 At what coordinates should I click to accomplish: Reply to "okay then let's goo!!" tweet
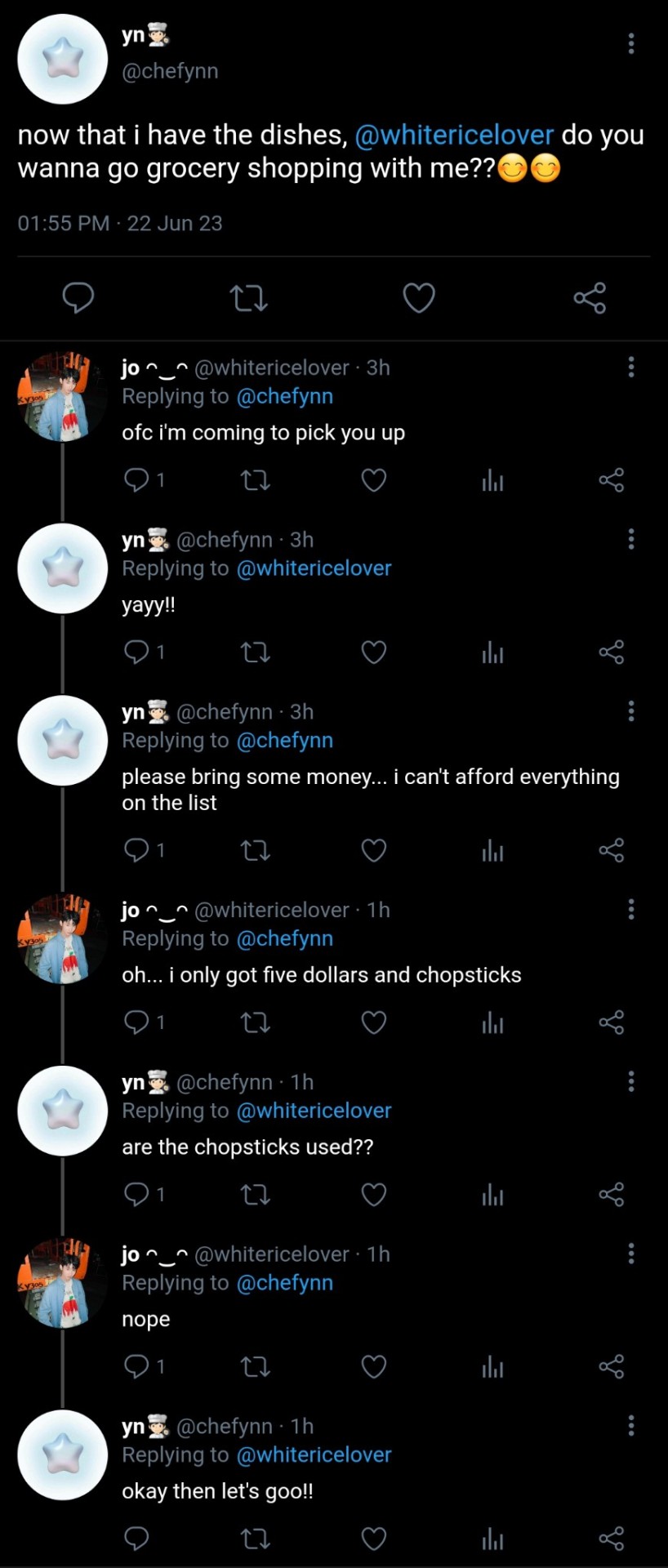[x=136, y=1539]
